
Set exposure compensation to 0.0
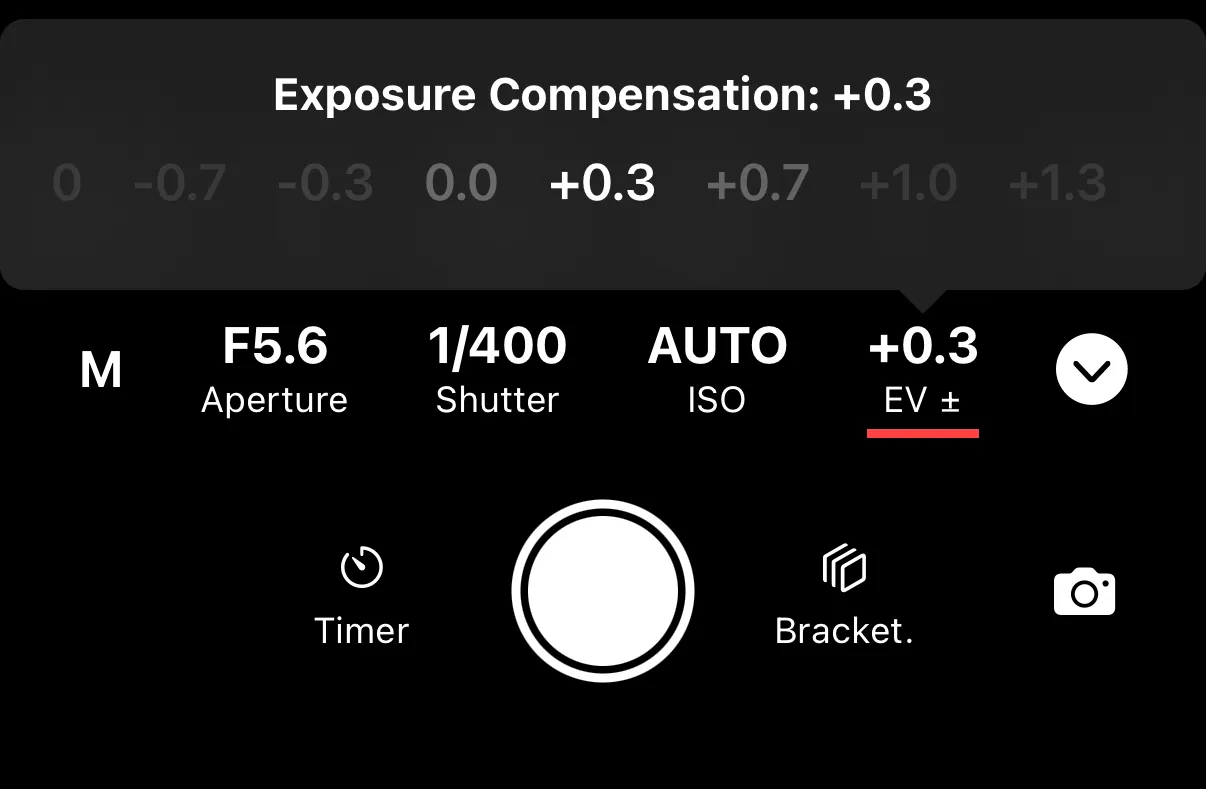(461, 184)
